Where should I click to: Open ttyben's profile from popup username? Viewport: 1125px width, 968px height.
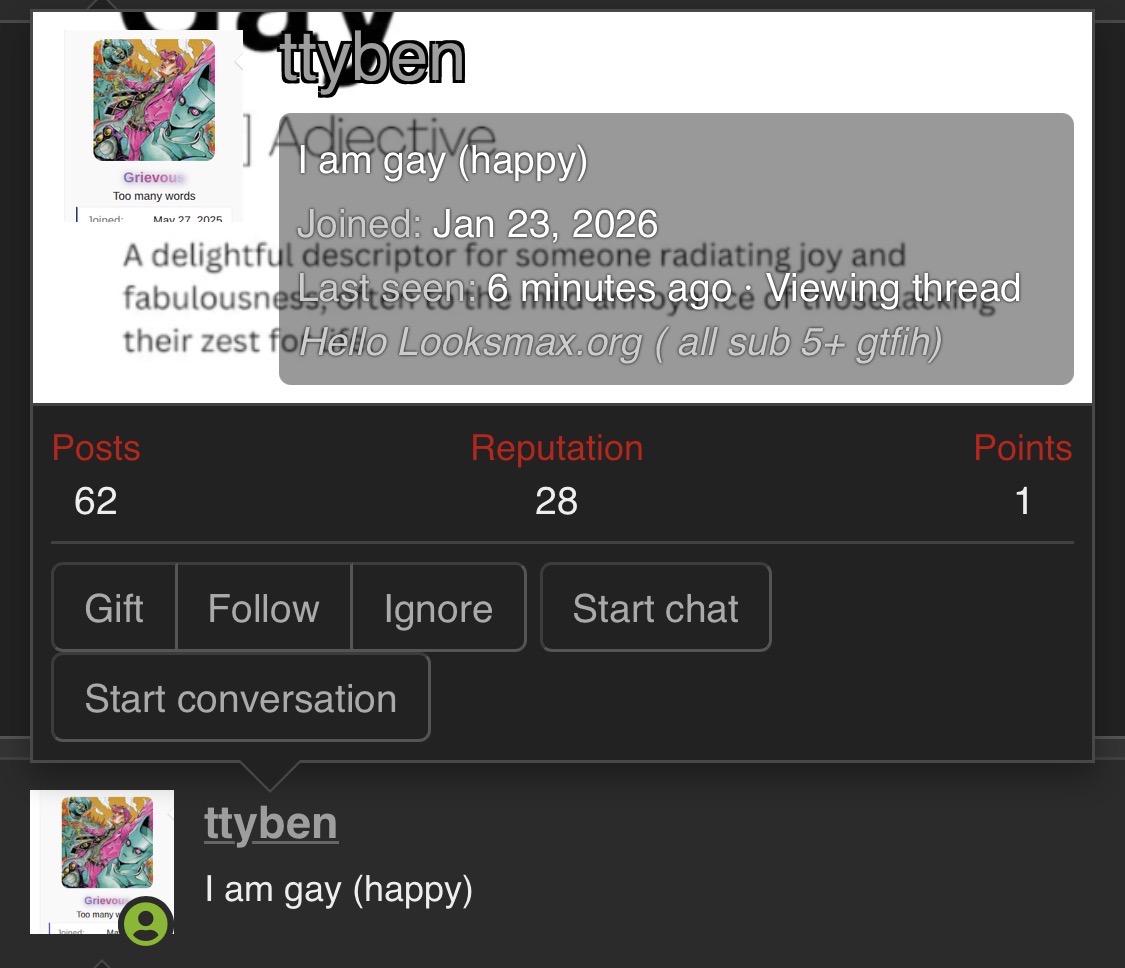372,60
